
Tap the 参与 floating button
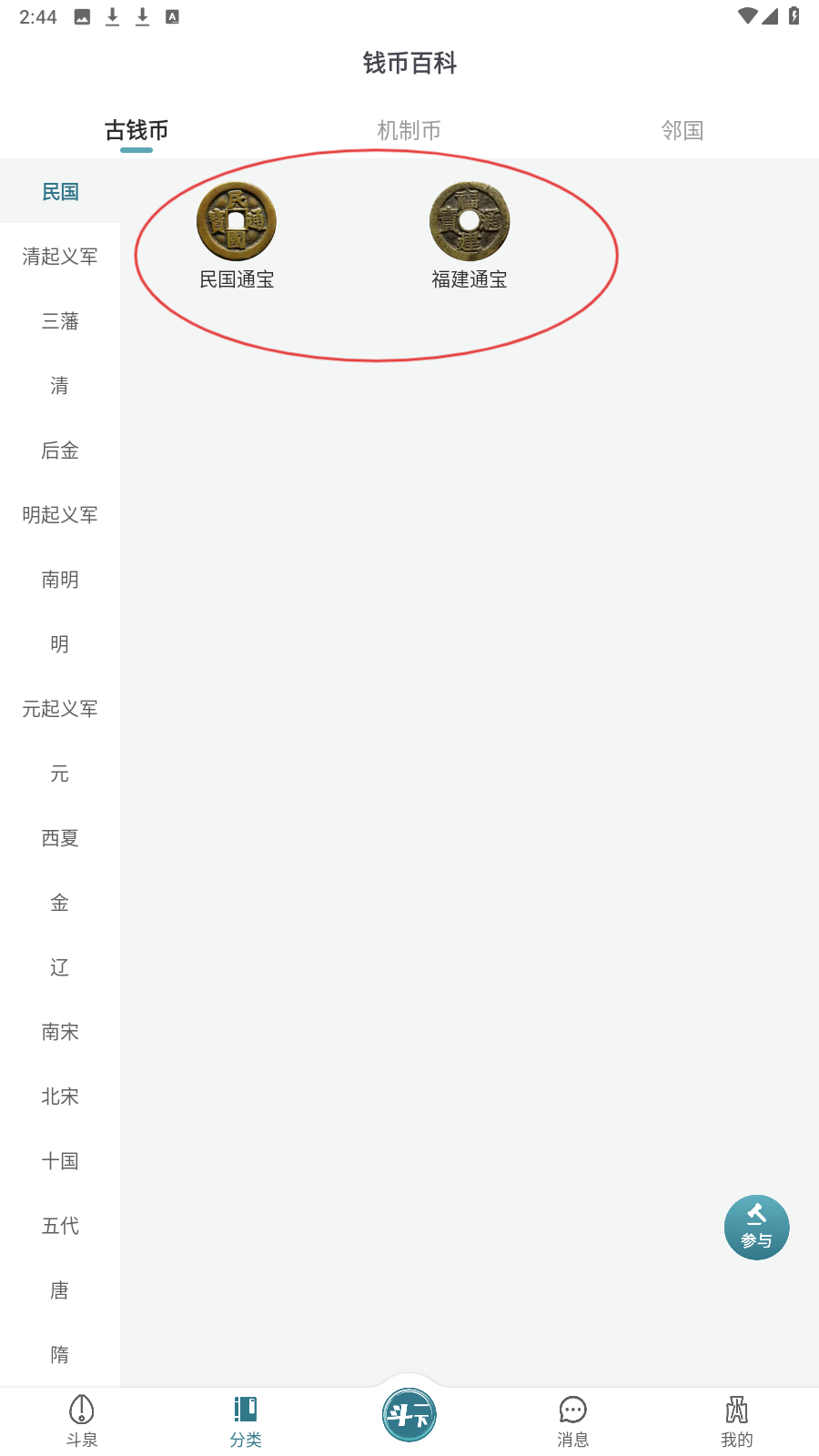click(756, 1228)
